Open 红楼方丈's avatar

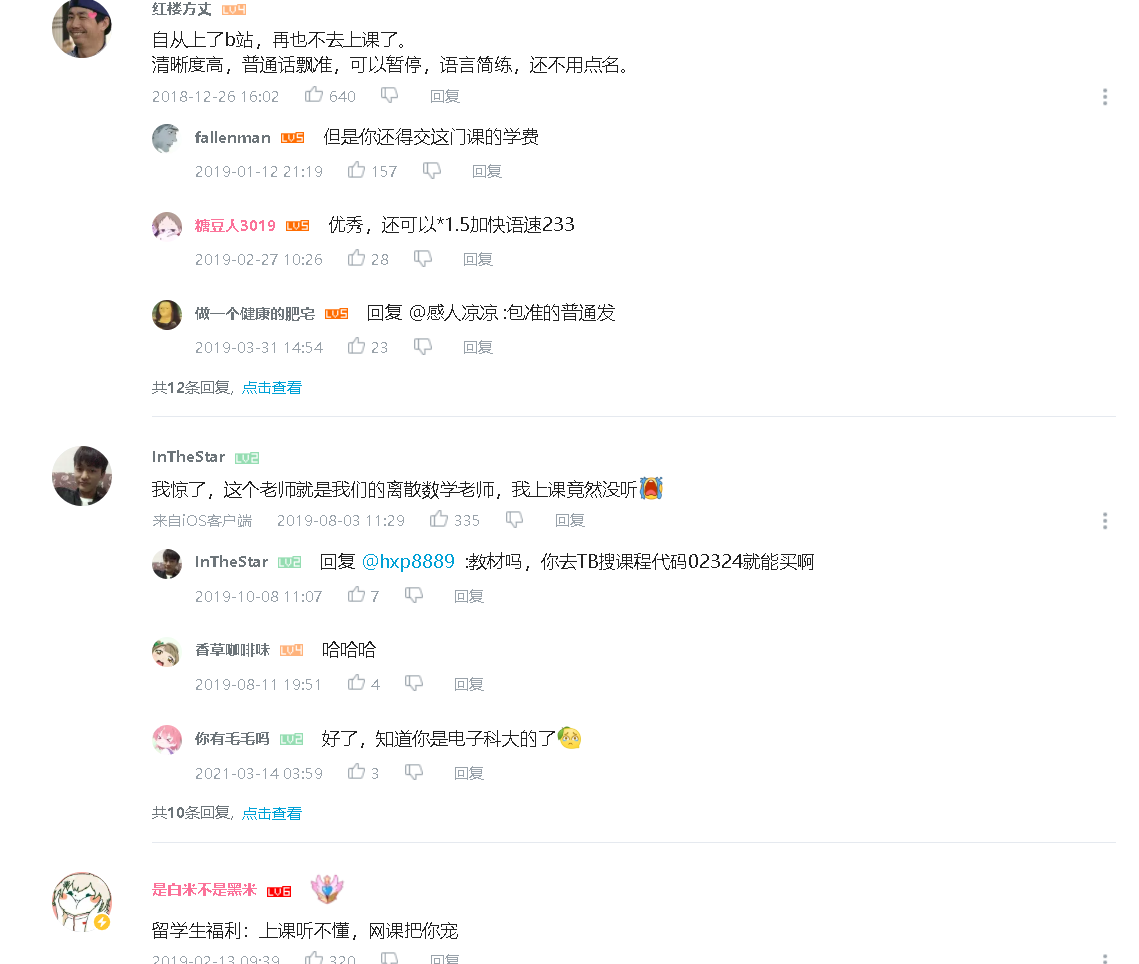[81, 27]
